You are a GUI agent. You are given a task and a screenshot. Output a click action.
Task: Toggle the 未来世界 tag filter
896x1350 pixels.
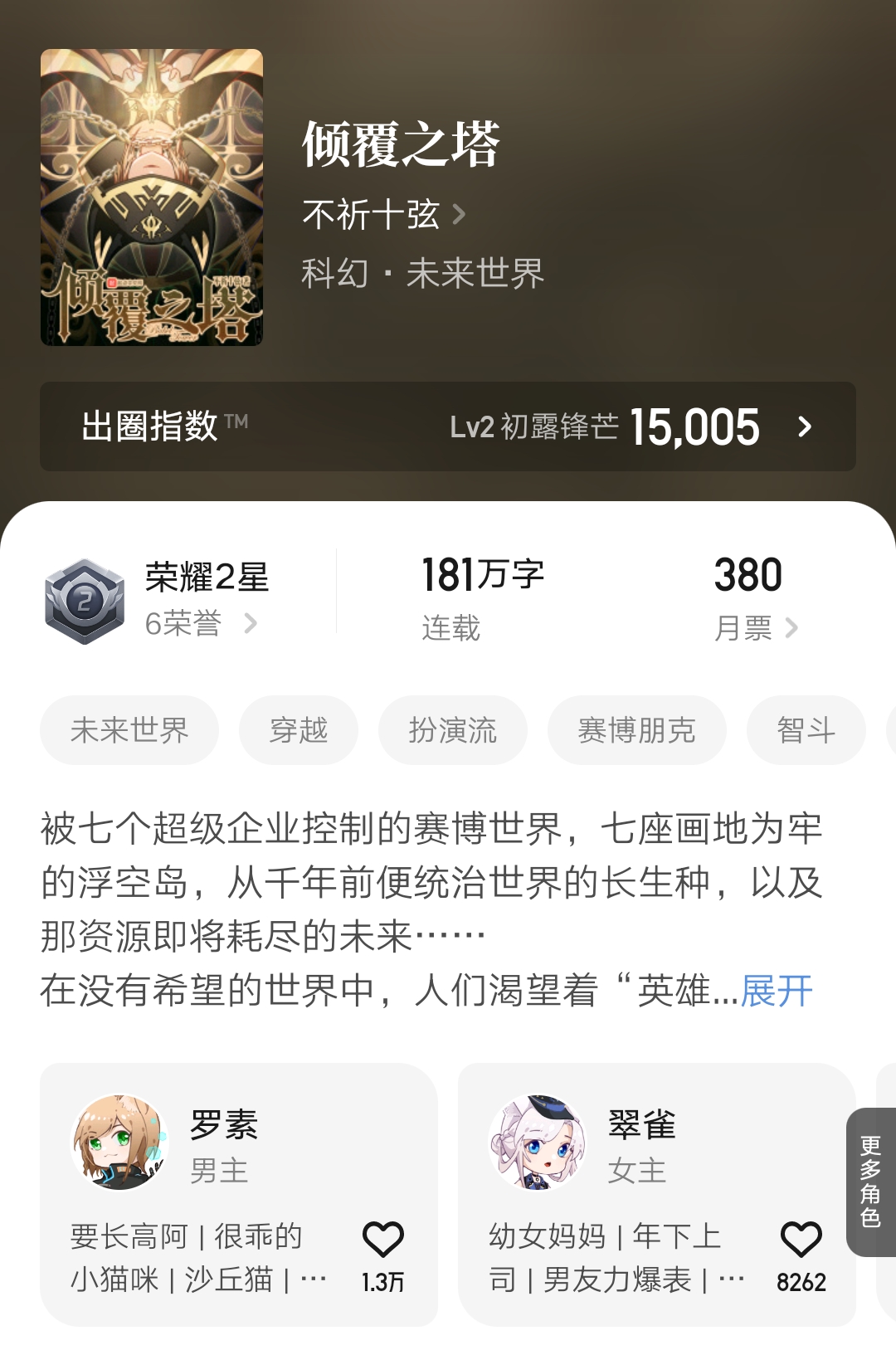129,729
